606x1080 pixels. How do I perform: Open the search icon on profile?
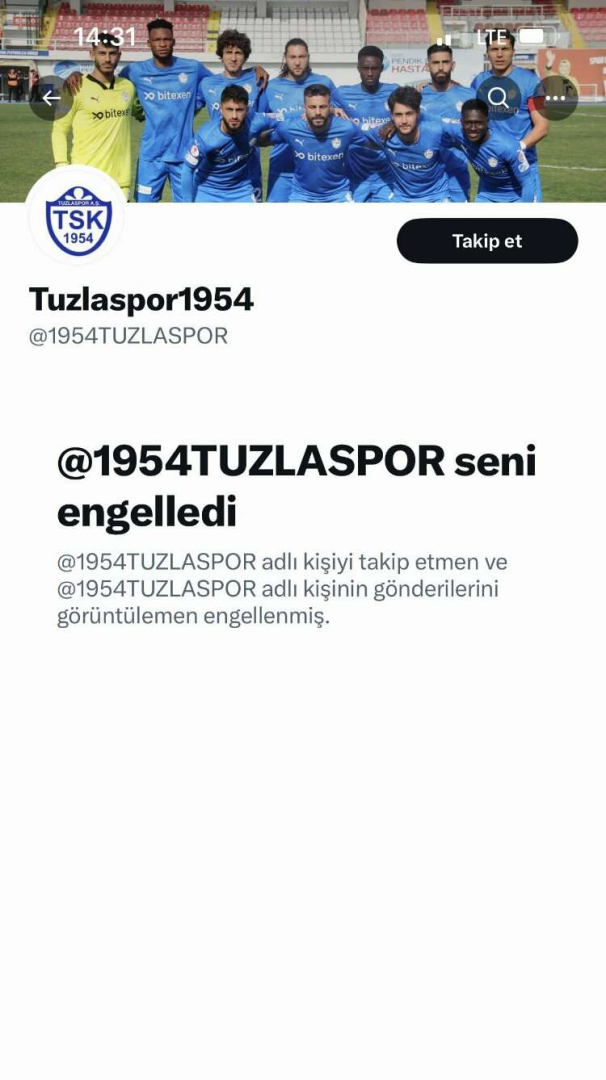click(498, 98)
